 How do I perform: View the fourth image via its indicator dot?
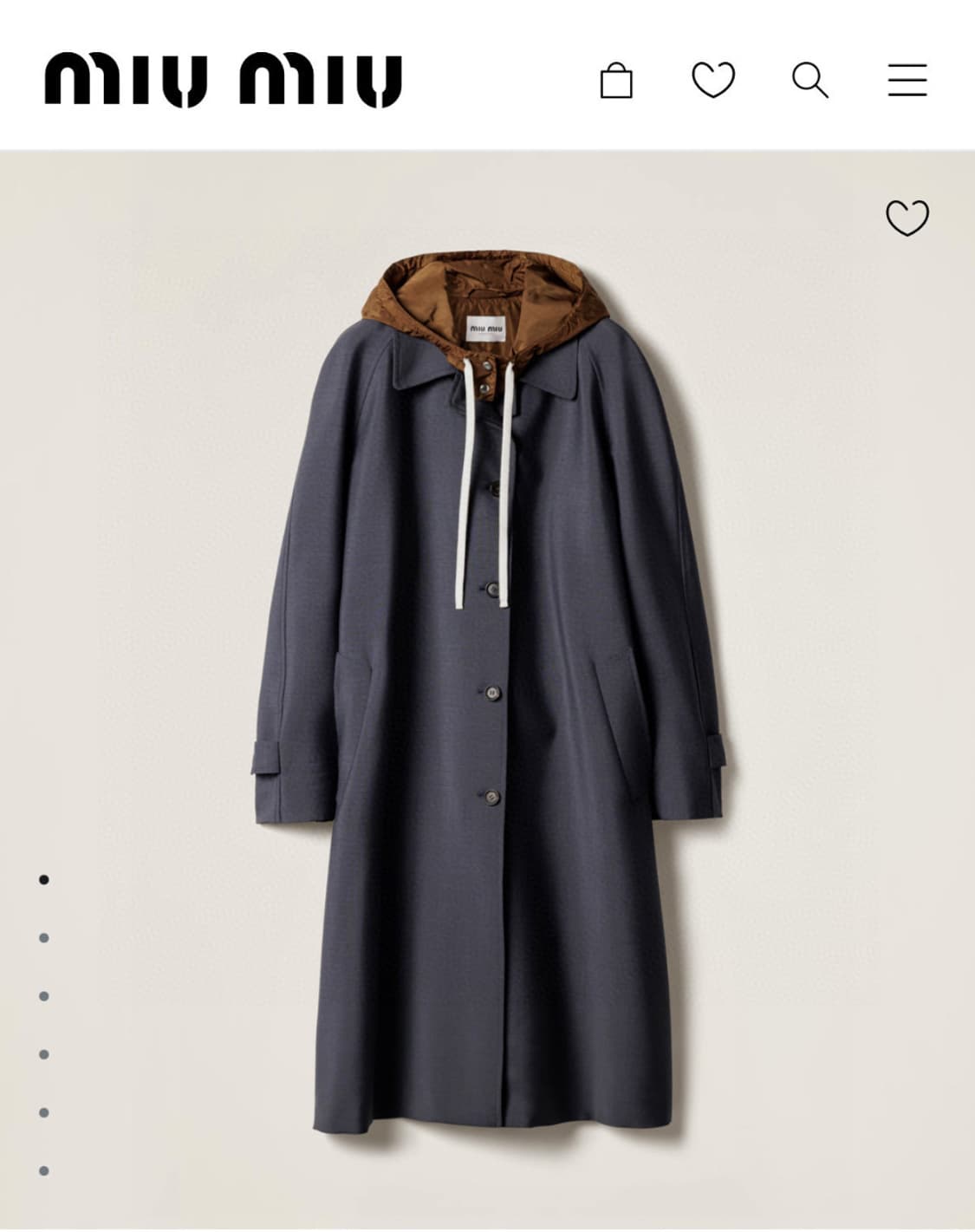click(x=42, y=1055)
